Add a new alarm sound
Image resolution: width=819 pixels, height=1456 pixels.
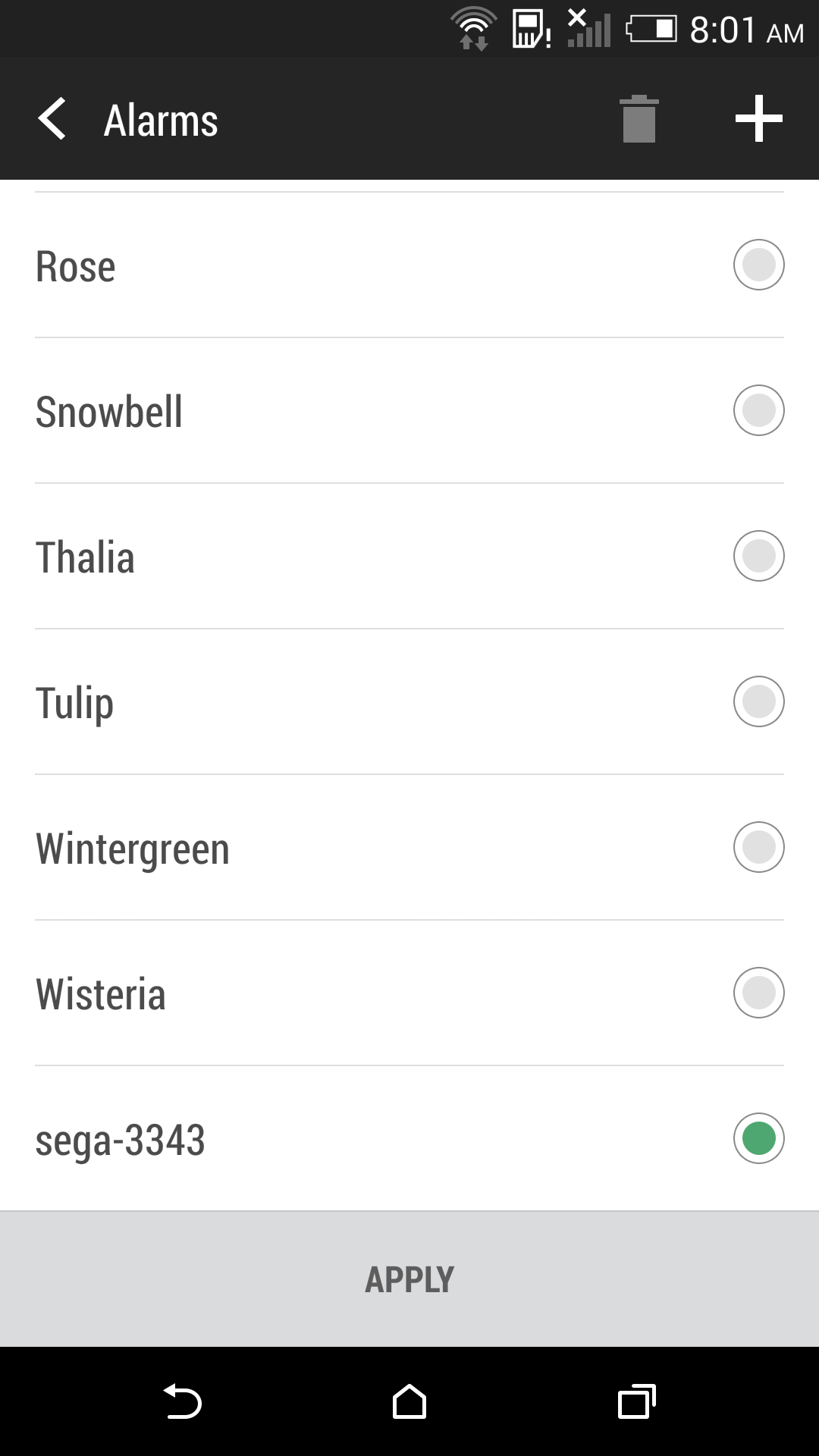pyautogui.click(x=758, y=119)
